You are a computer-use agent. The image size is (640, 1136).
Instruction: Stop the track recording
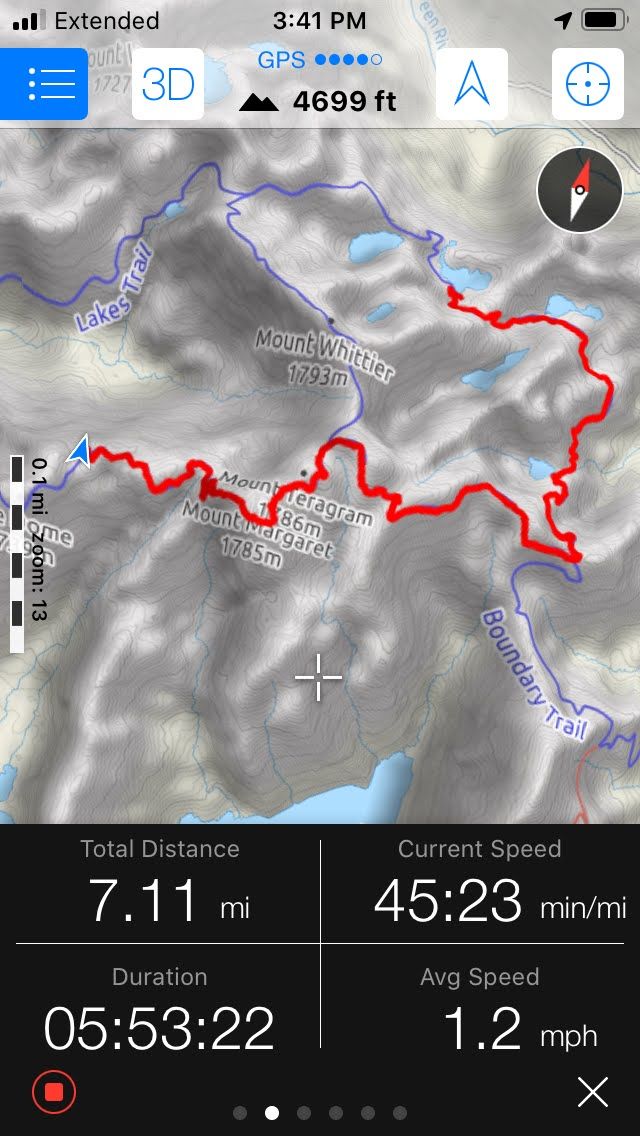(x=54, y=1093)
